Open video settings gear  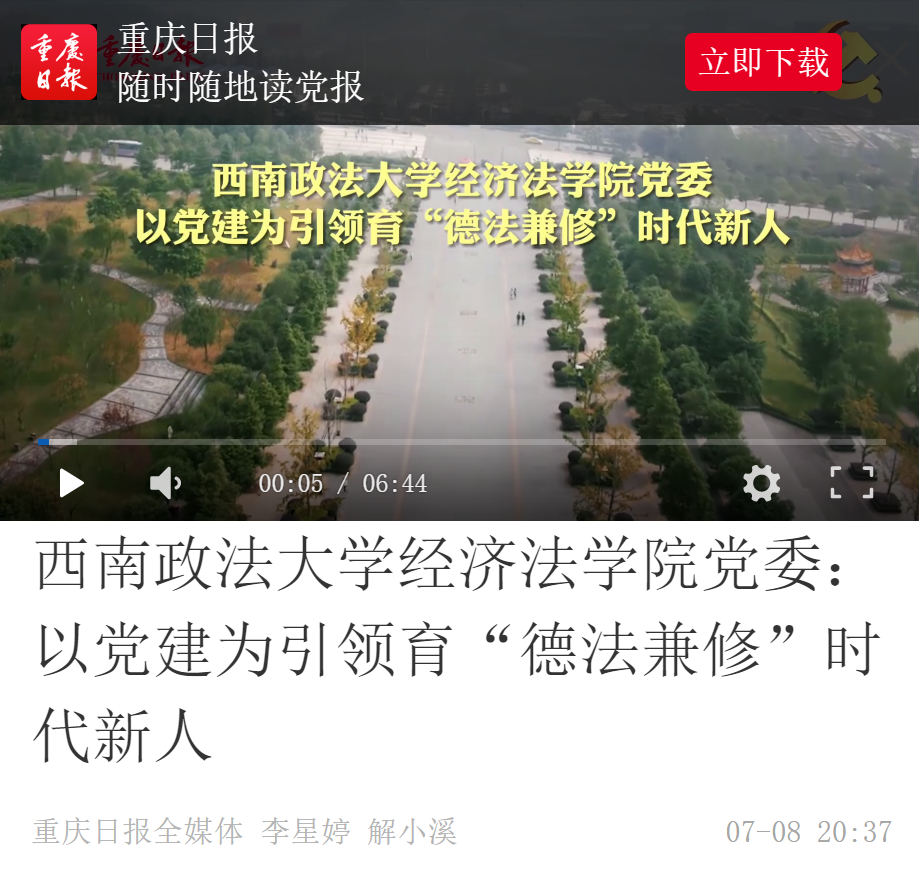coord(761,484)
